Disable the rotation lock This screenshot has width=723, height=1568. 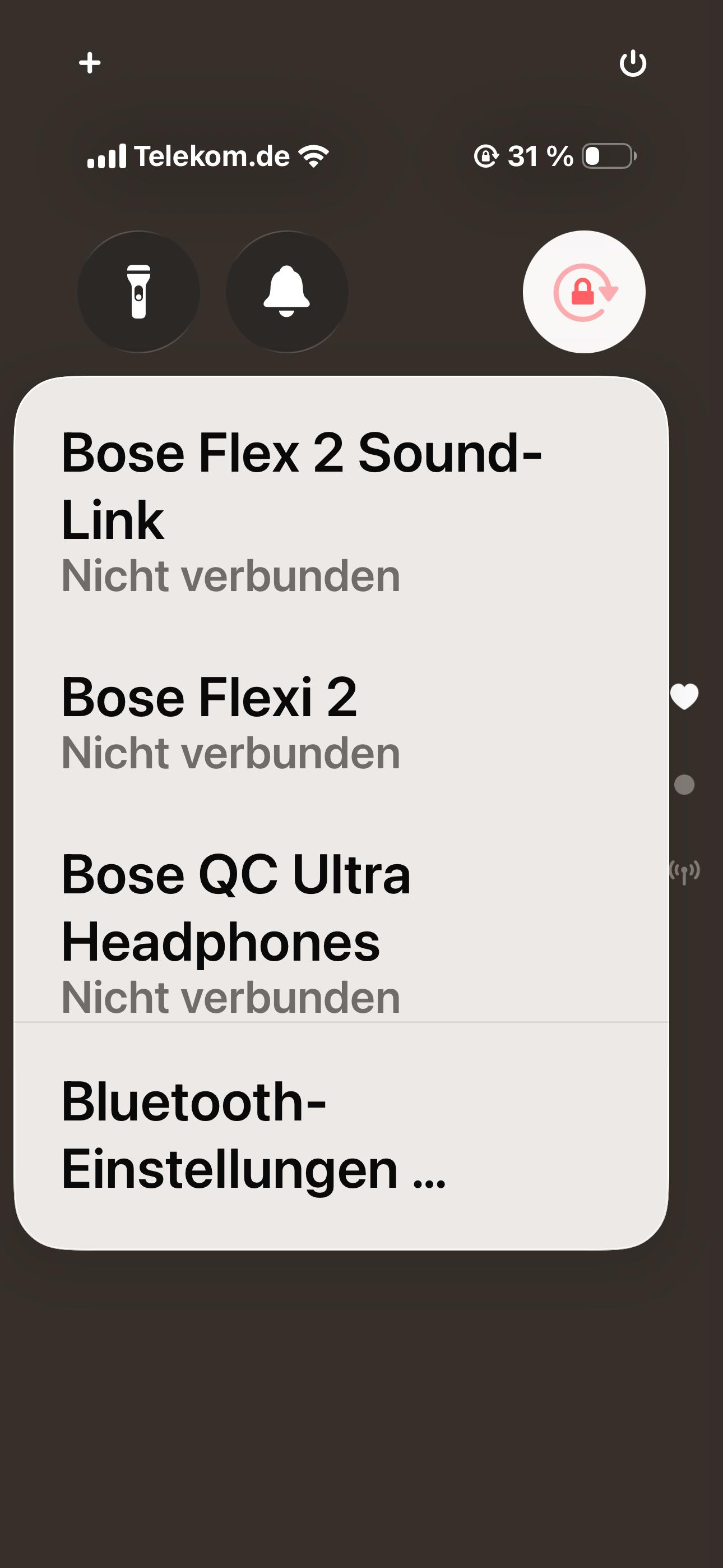583,292
